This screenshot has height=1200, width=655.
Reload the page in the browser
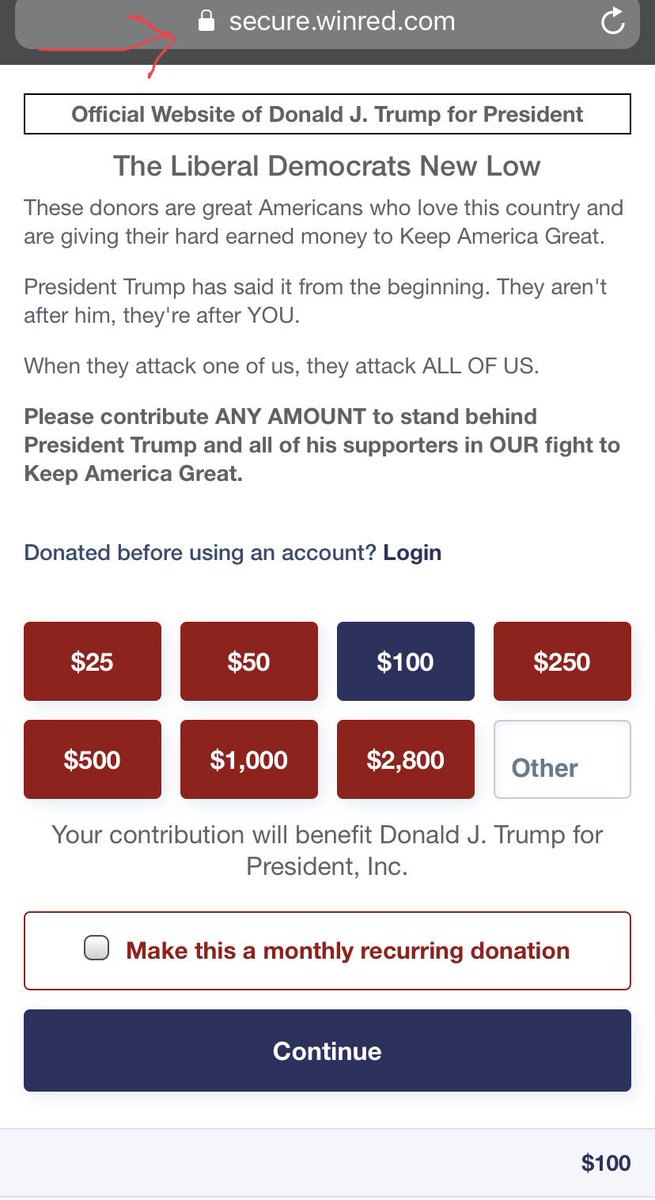coord(612,21)
